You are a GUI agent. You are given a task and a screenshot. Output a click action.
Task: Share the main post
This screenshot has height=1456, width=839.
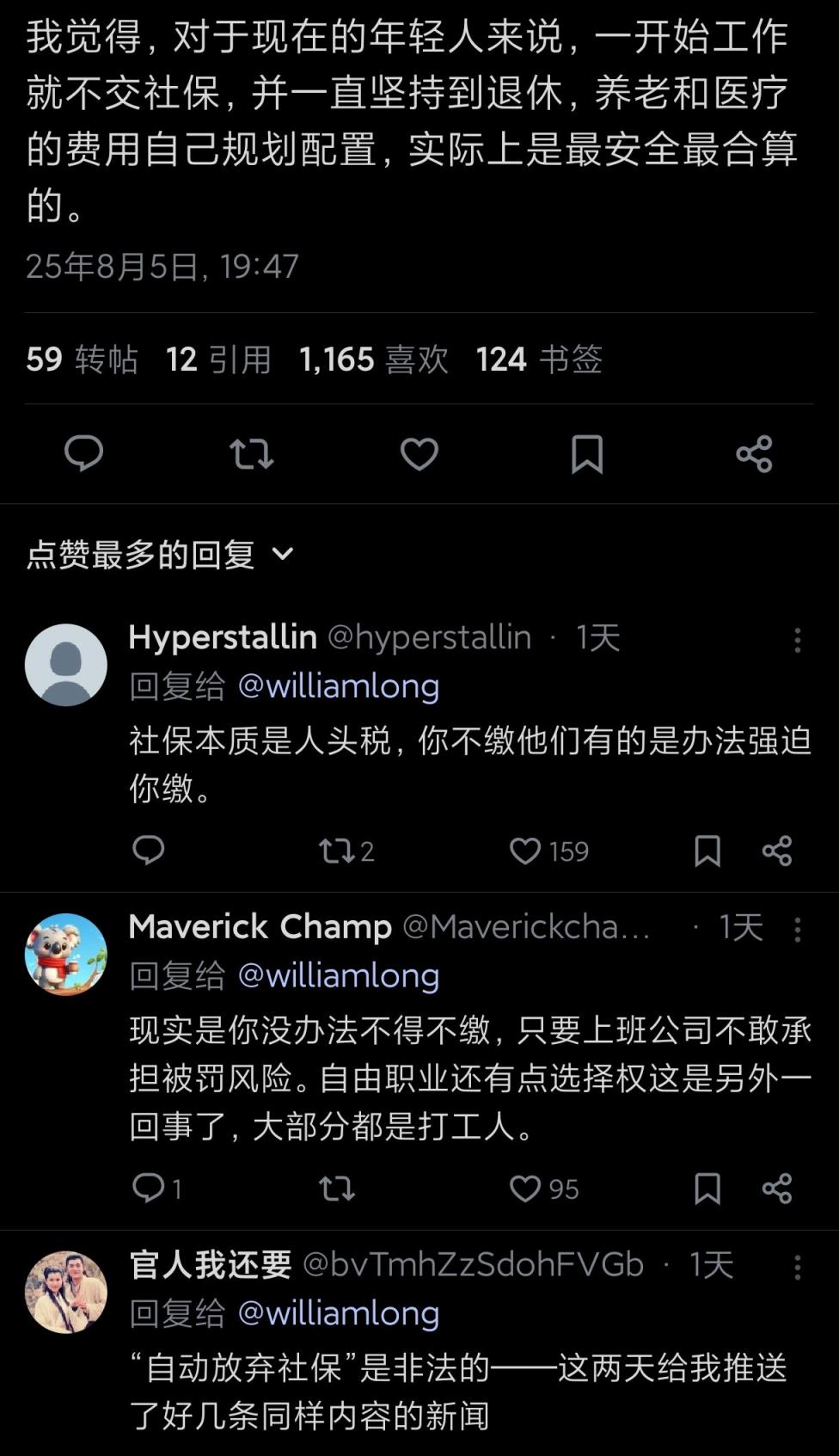click(x=754, y=453)
